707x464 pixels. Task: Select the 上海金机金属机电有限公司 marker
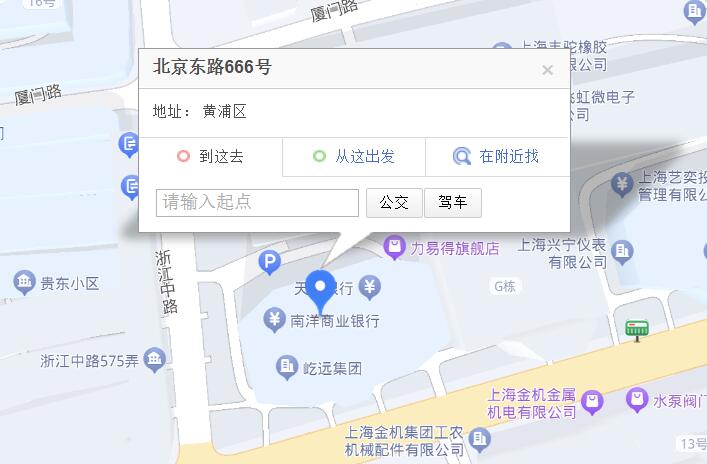(x=593, y=402)
